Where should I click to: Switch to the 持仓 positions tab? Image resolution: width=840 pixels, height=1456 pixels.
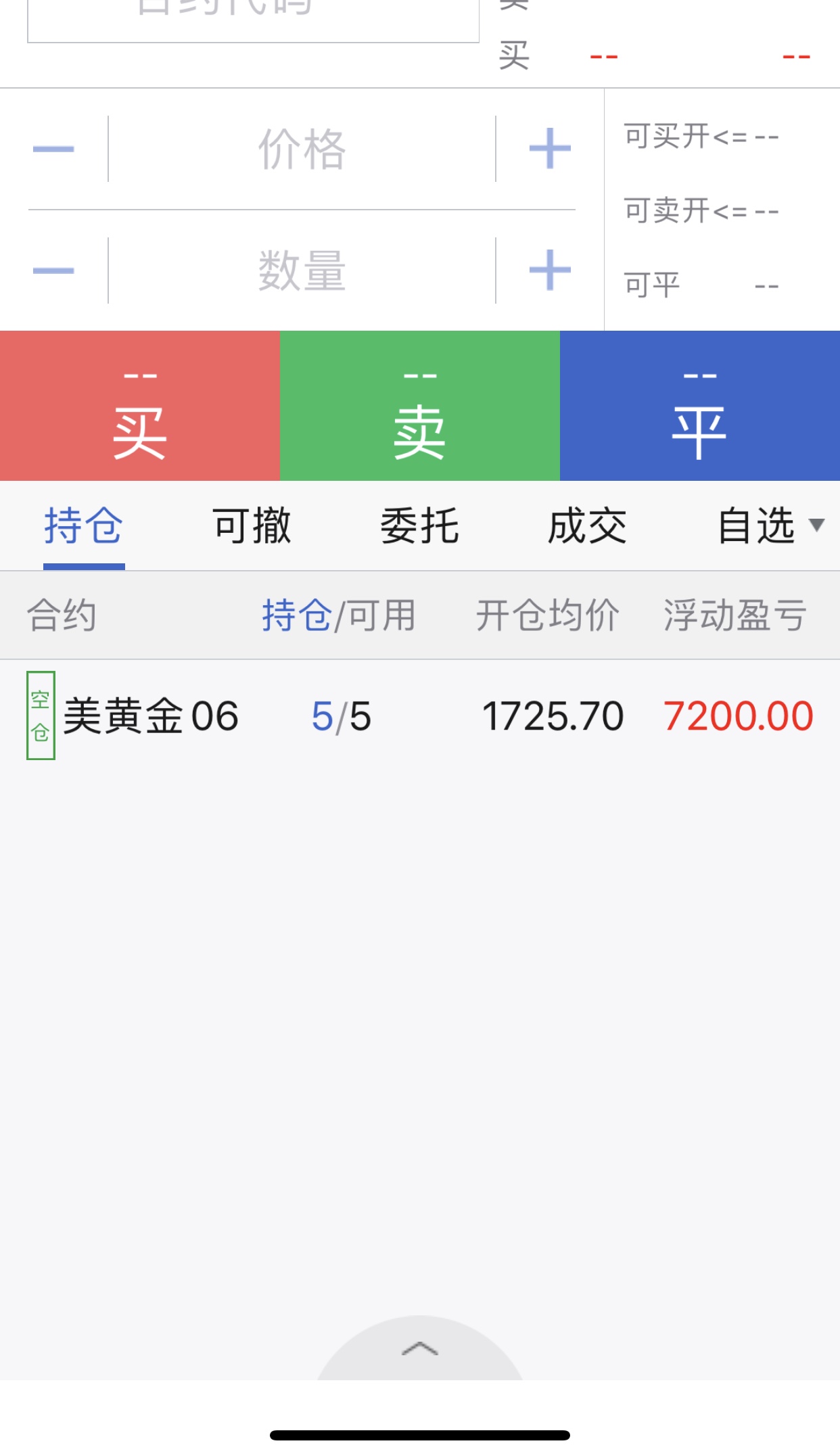(x=84, y=526)
